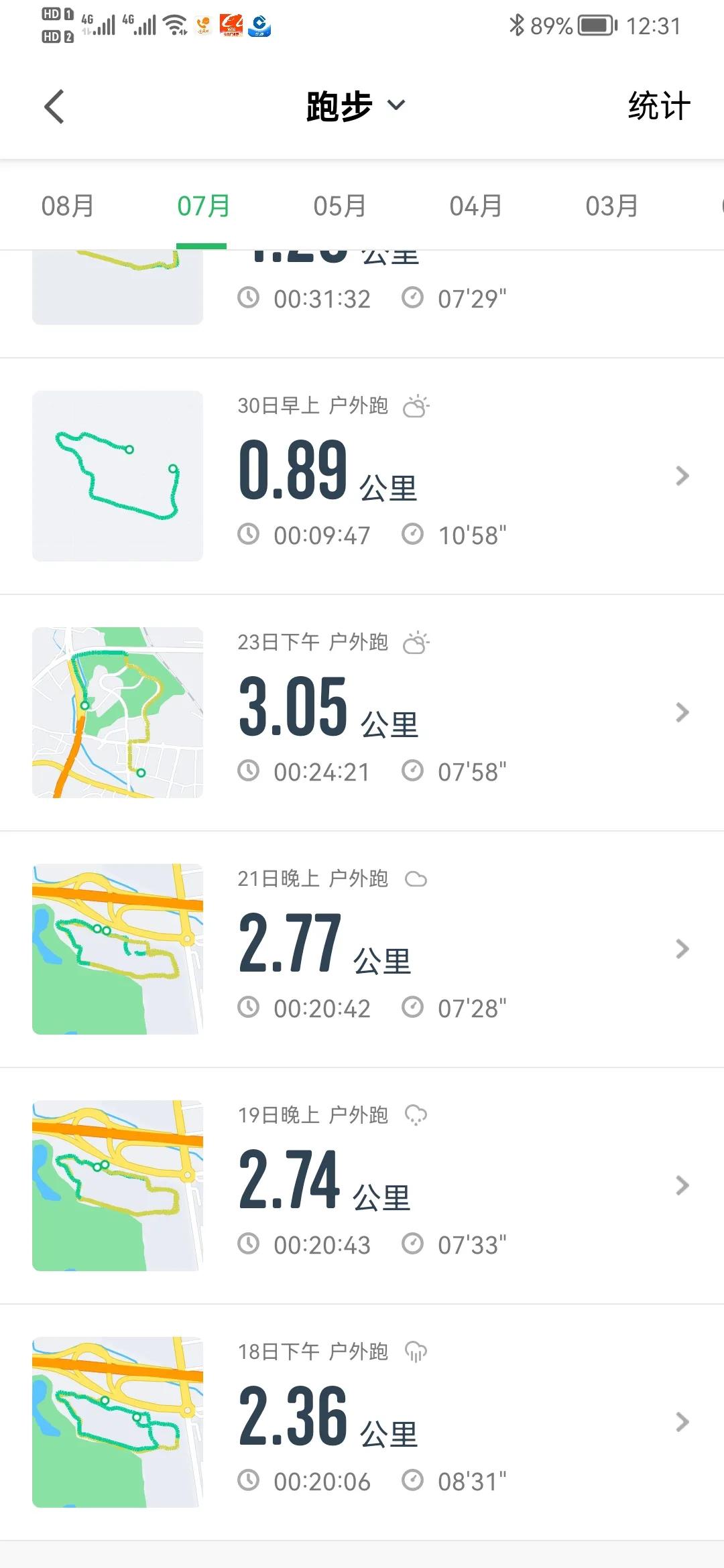
Task: Click the back arrow at top left
Action: click(55, 106)
